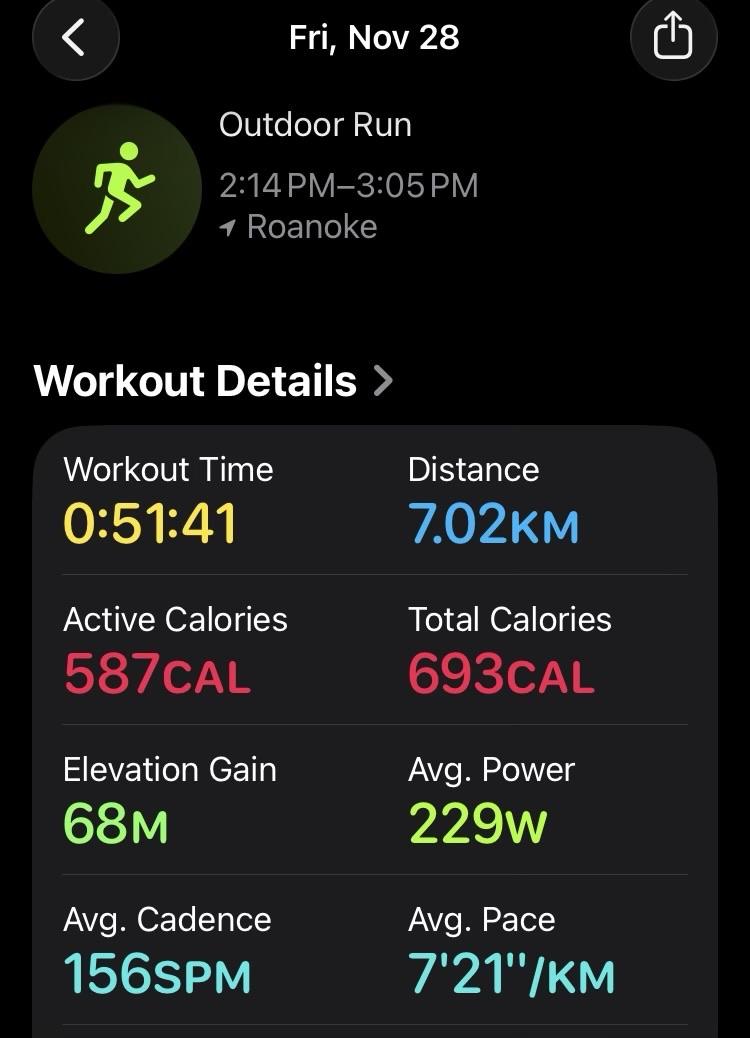The height and width of the screenshot is (1038, 750).
Task: Open Workout Details
Action: click(213, 381)
